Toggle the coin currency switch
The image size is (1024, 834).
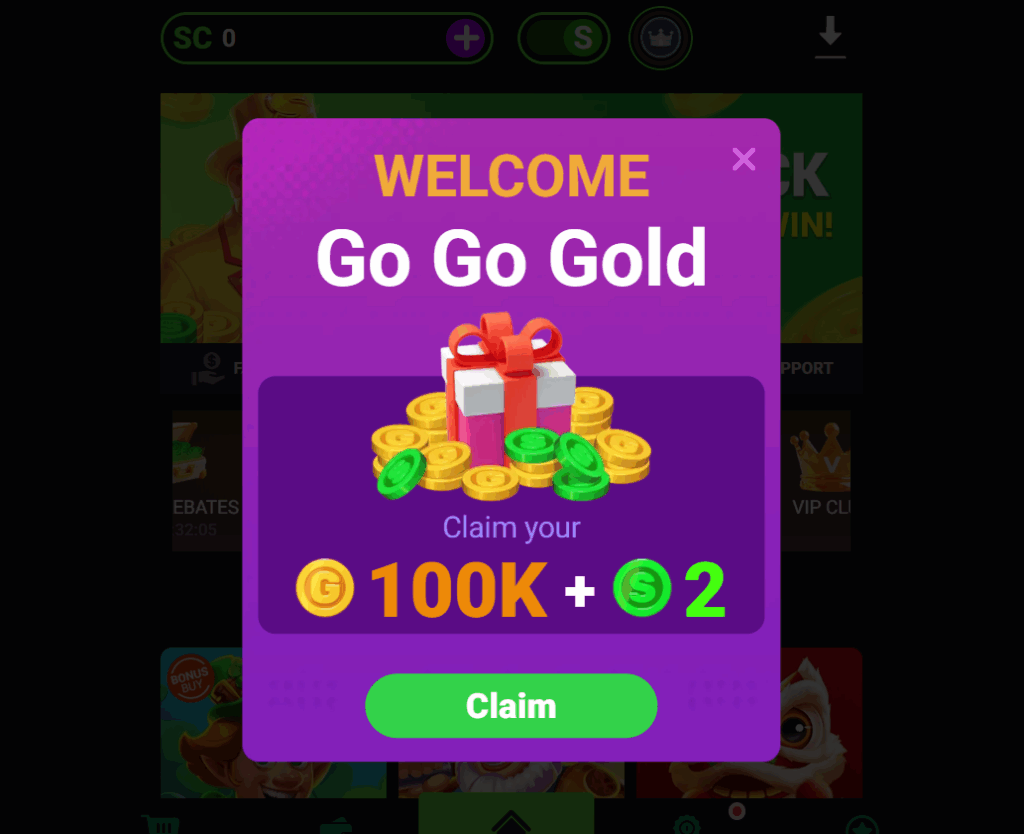click(564, 39)
